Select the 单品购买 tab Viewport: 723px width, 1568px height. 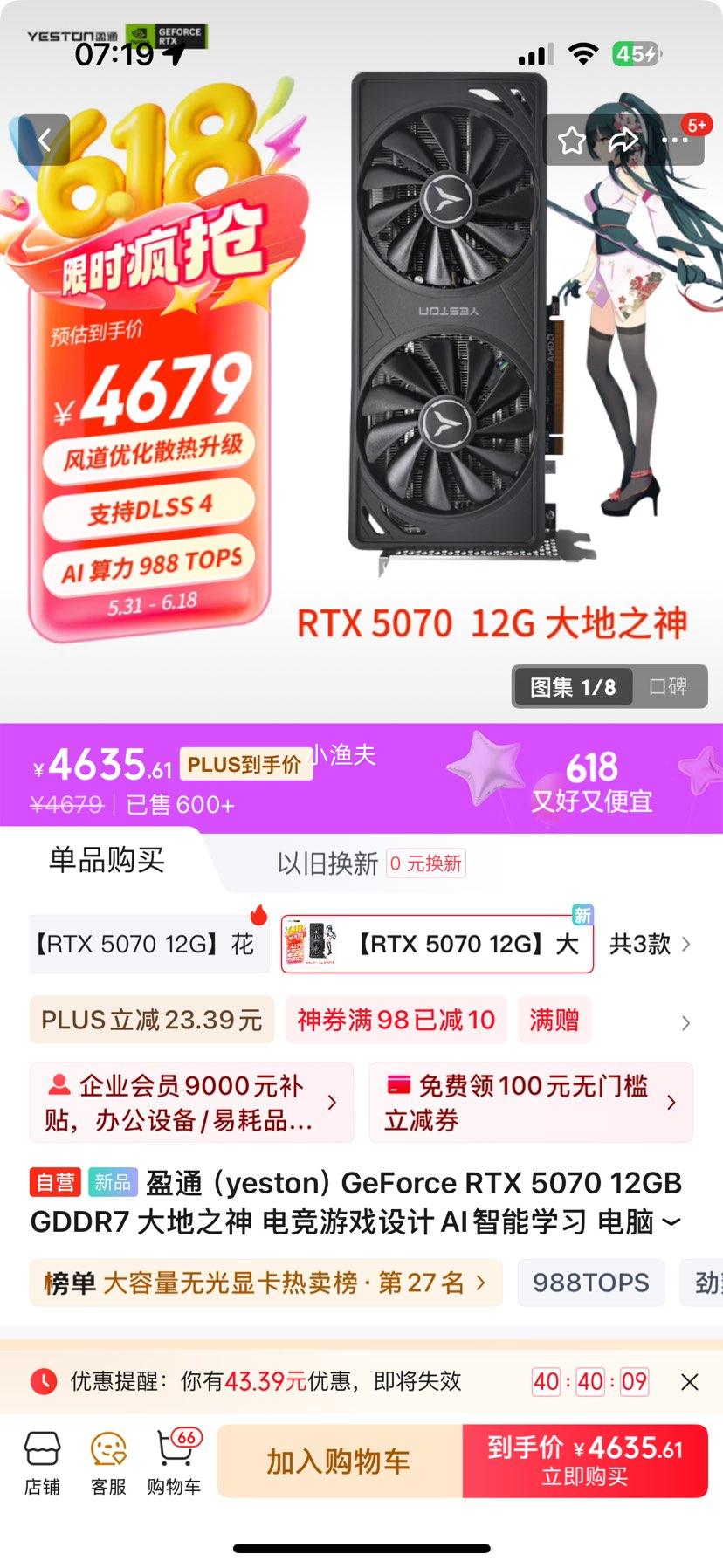point(107,861)
